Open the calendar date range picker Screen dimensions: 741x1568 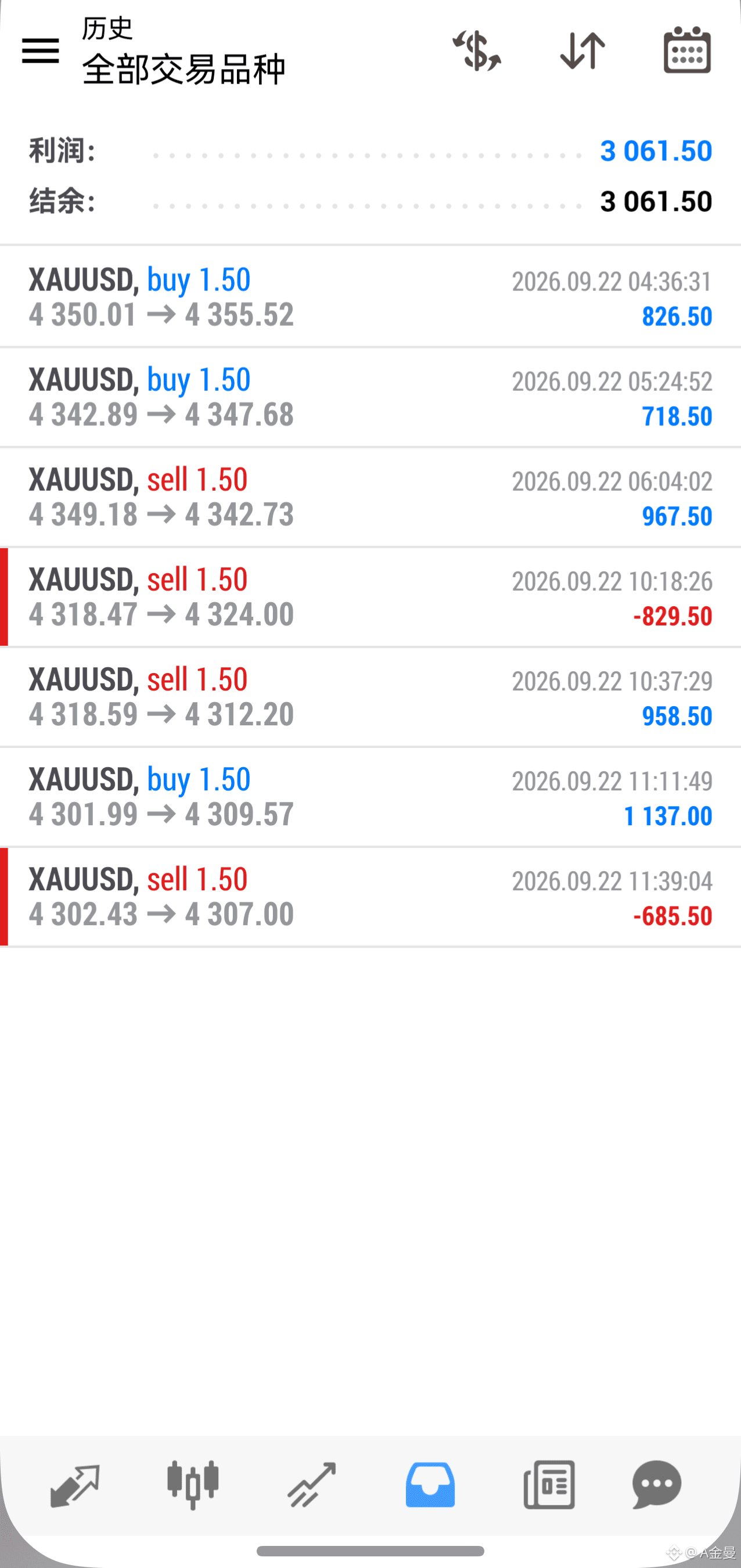pyautogui.click(x=687, y=50)
